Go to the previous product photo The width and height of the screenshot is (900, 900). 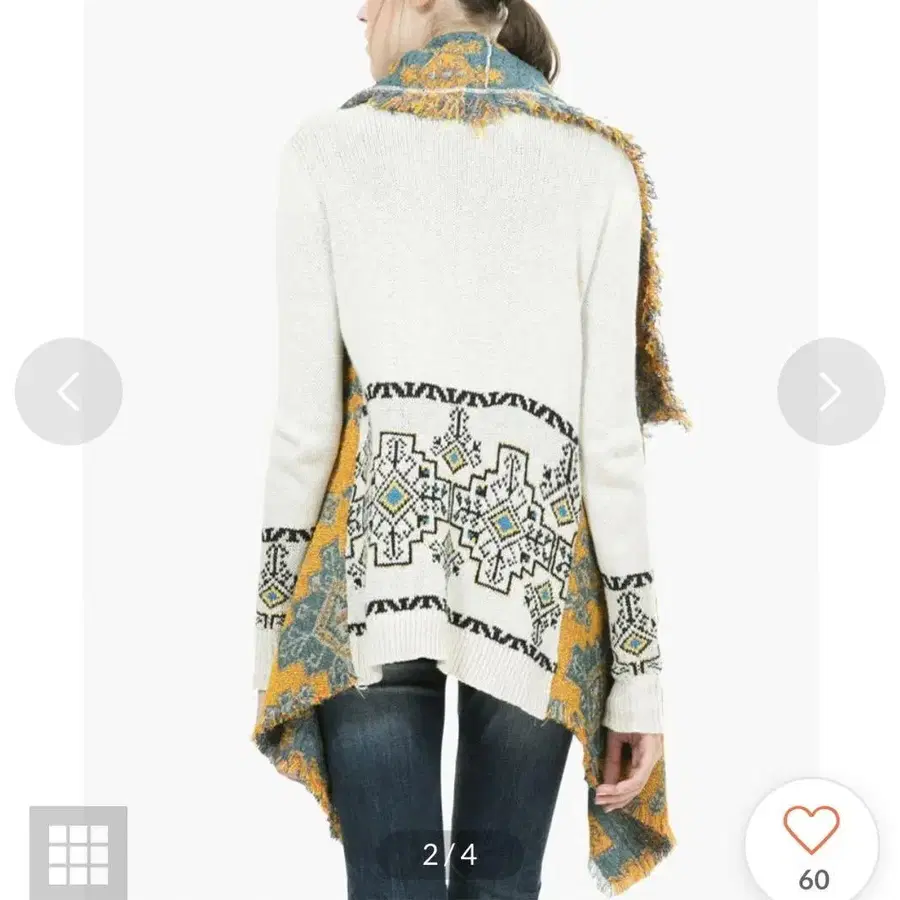[x=68, y=392]
